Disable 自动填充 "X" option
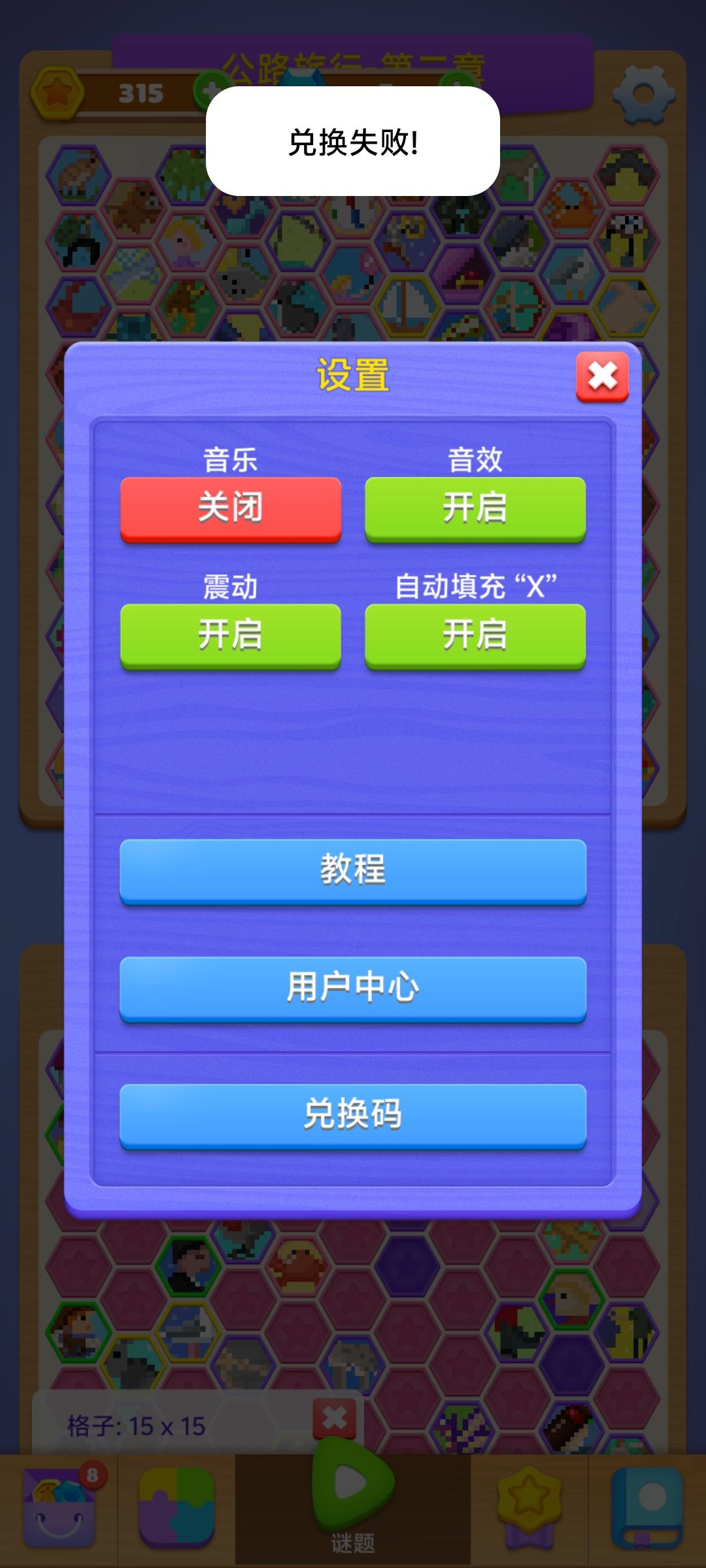Viewport: 706px width, 1568px height. point(475,637)
